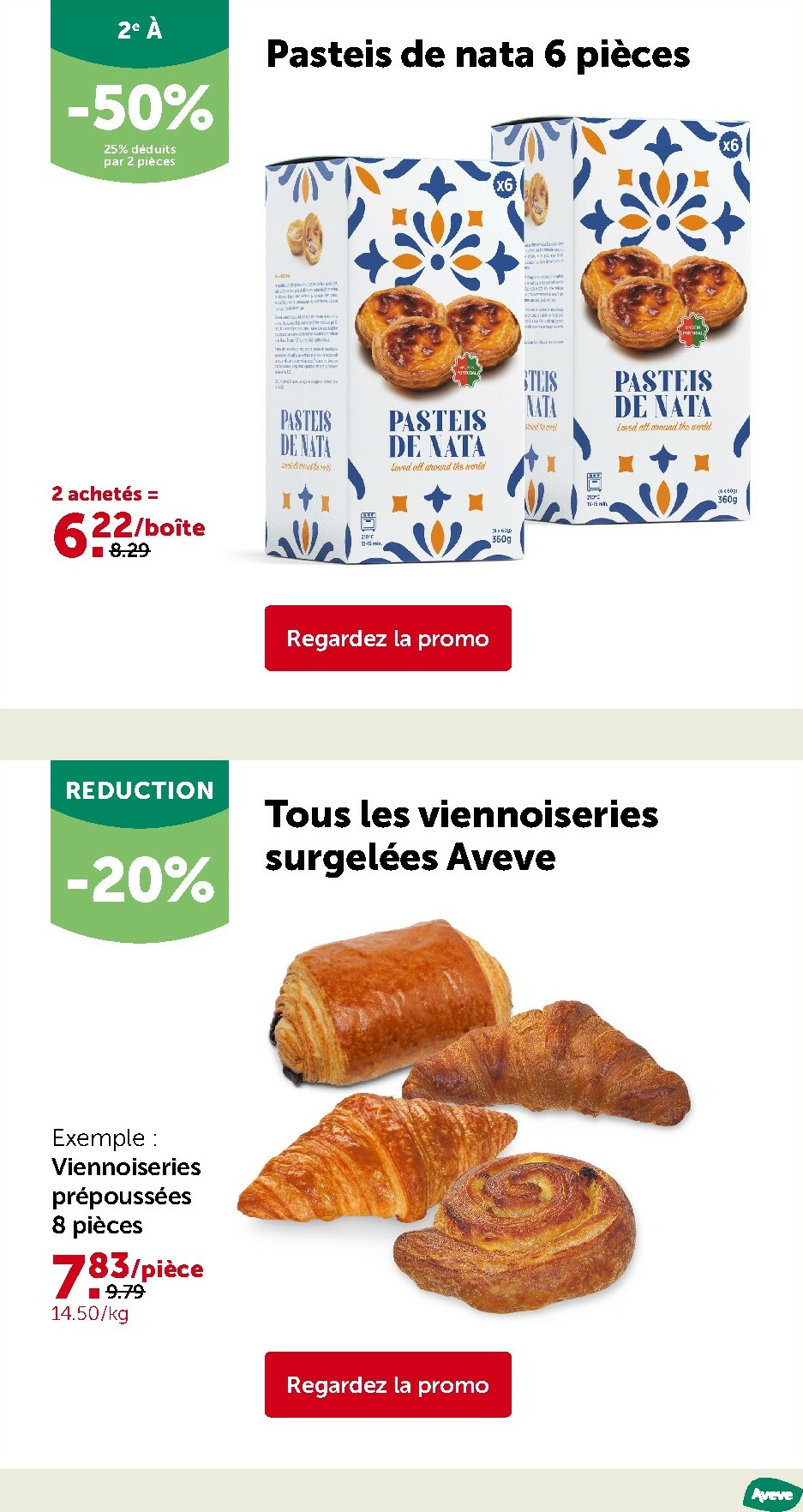Click 'Regardez la promo' for viennoiseries surgelées
803x1512 pixels.
387,1385
